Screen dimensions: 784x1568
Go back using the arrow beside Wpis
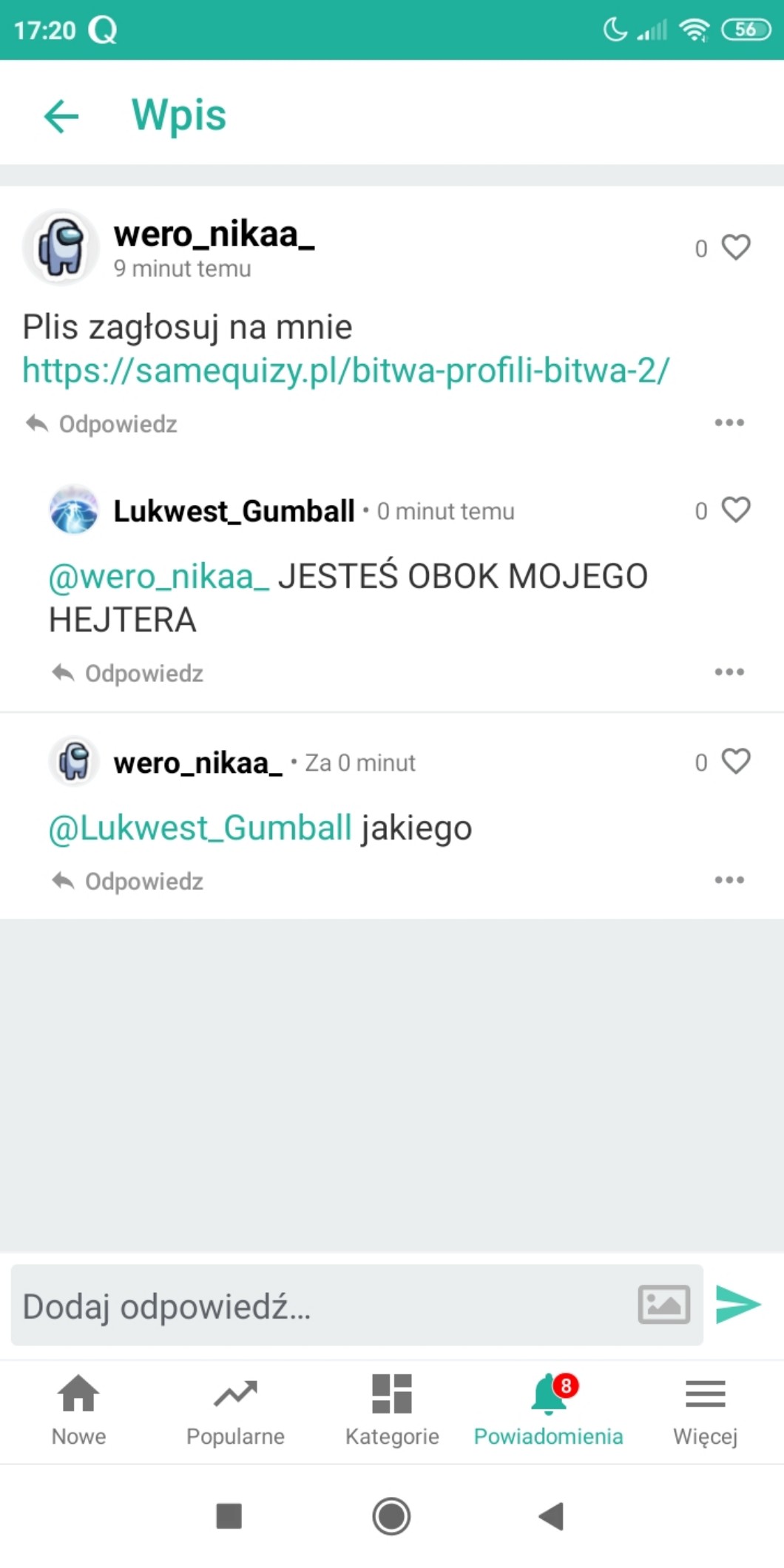click(x=61, y=116)
